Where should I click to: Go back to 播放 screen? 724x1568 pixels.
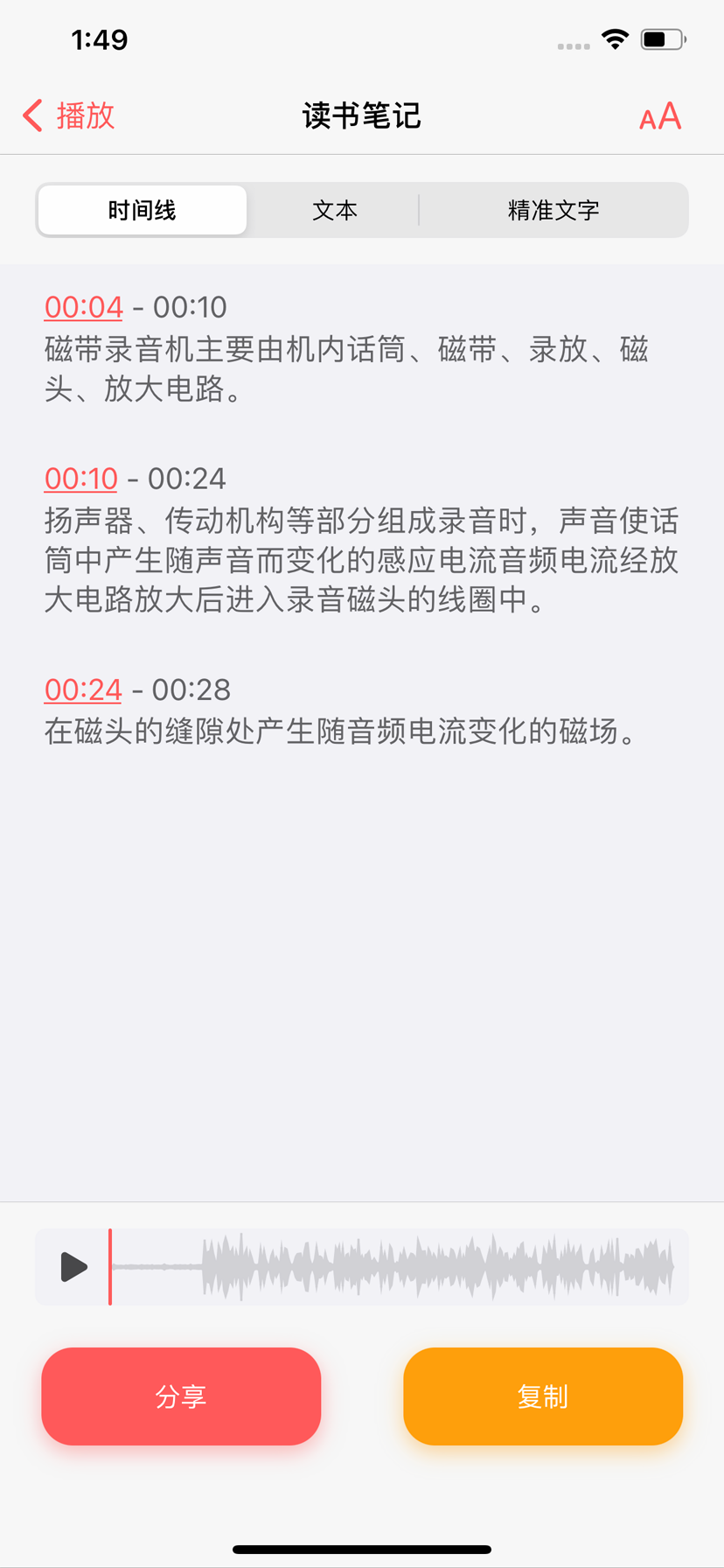point(69,115)
